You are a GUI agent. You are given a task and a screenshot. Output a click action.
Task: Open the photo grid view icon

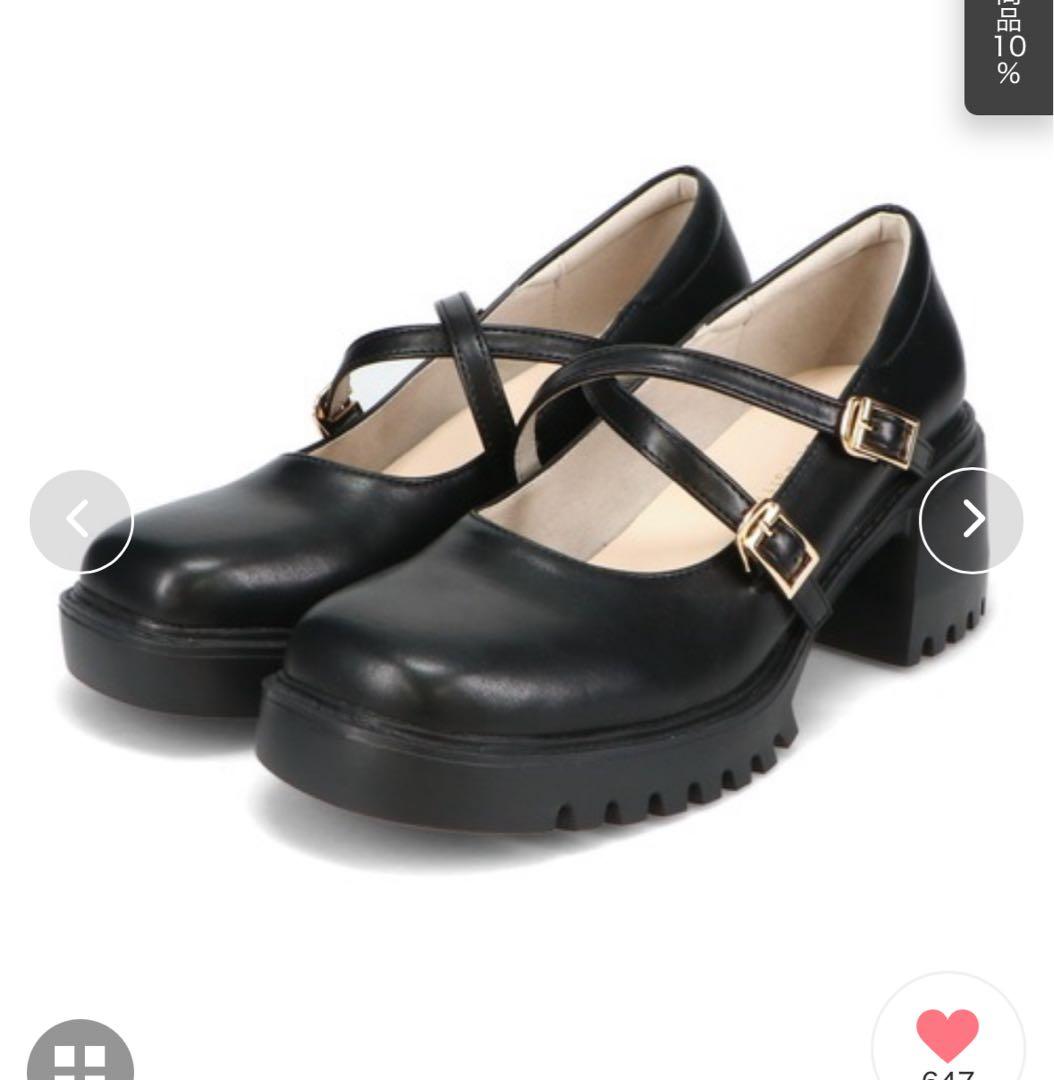click(x=80, y=1055)
